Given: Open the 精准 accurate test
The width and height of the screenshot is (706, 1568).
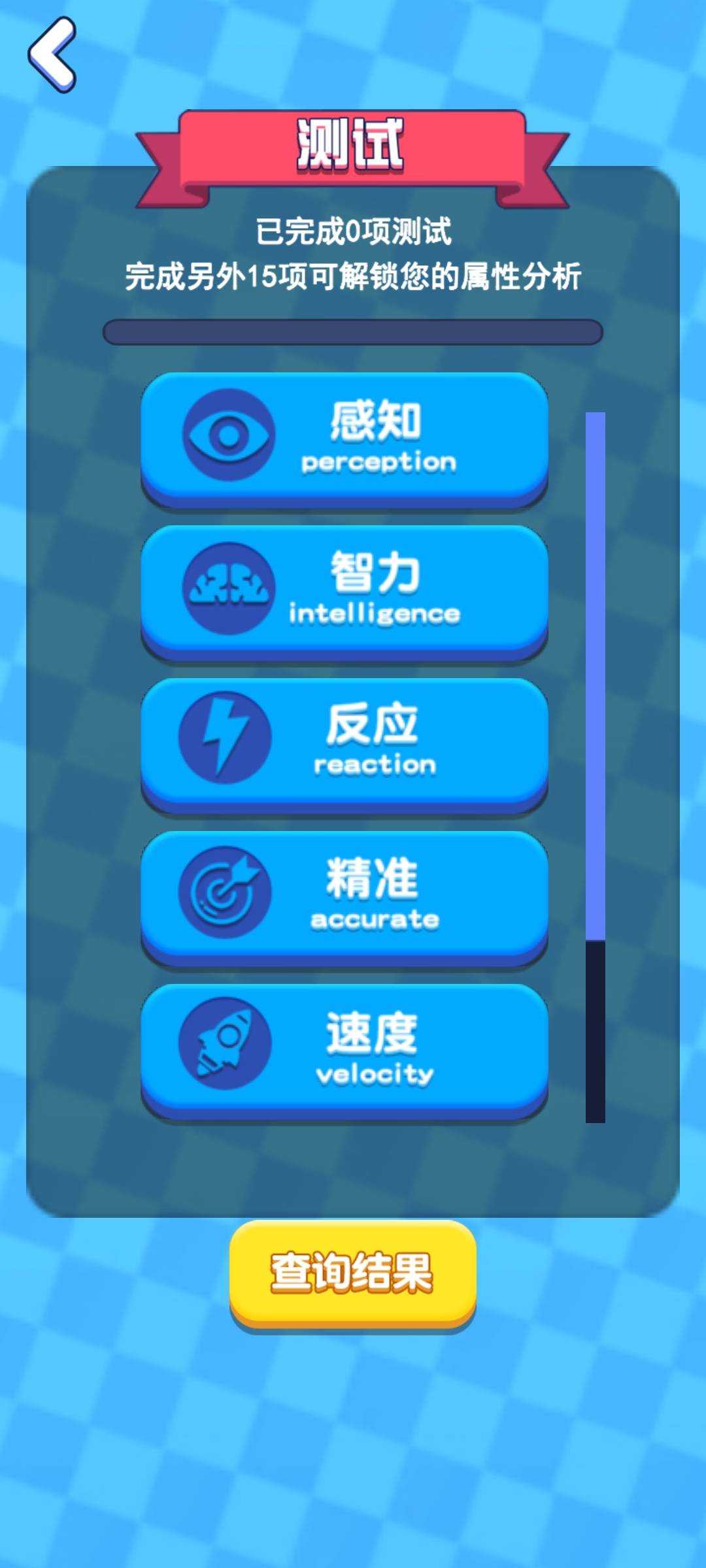Looking at the screenshot, I should pos(345,898).
